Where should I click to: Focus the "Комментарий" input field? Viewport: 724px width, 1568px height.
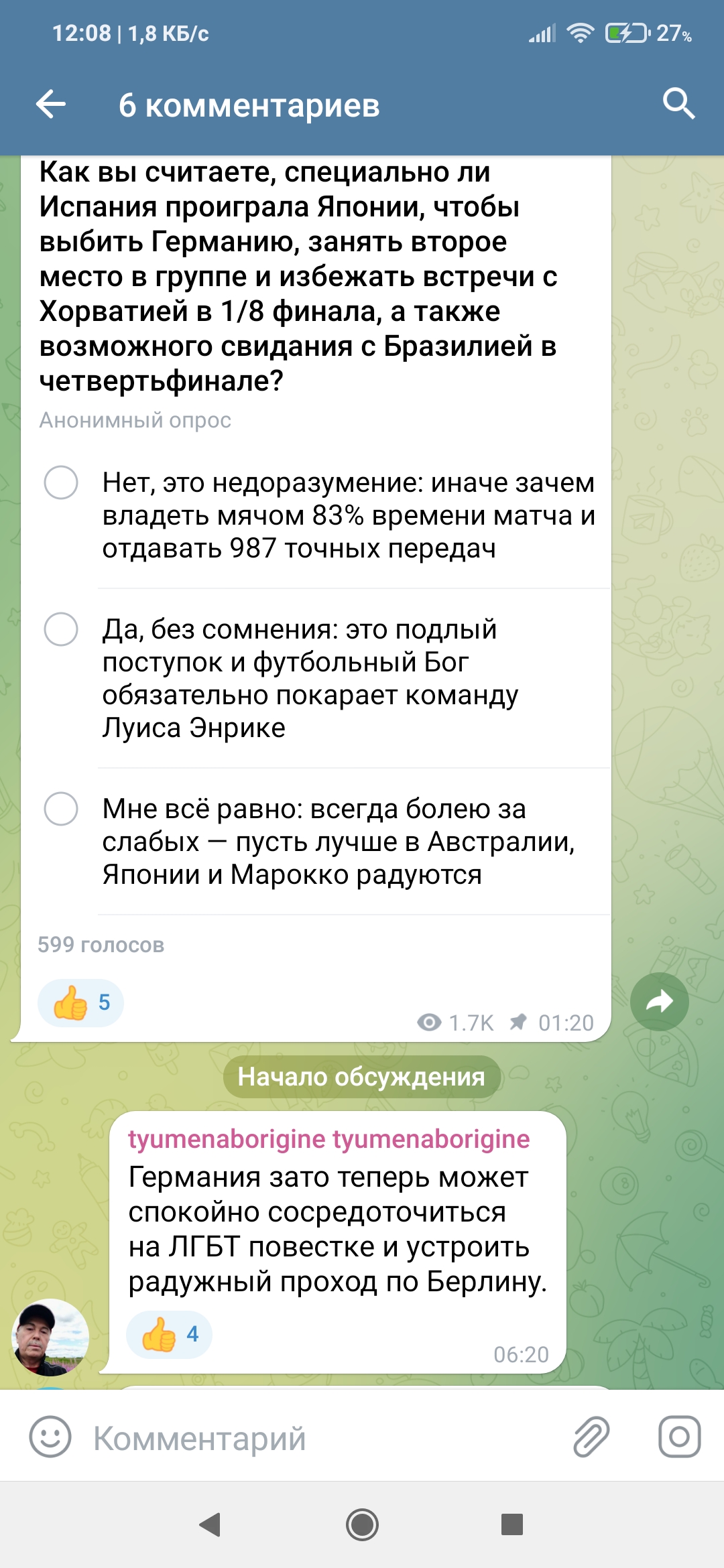pos(322,1438)
